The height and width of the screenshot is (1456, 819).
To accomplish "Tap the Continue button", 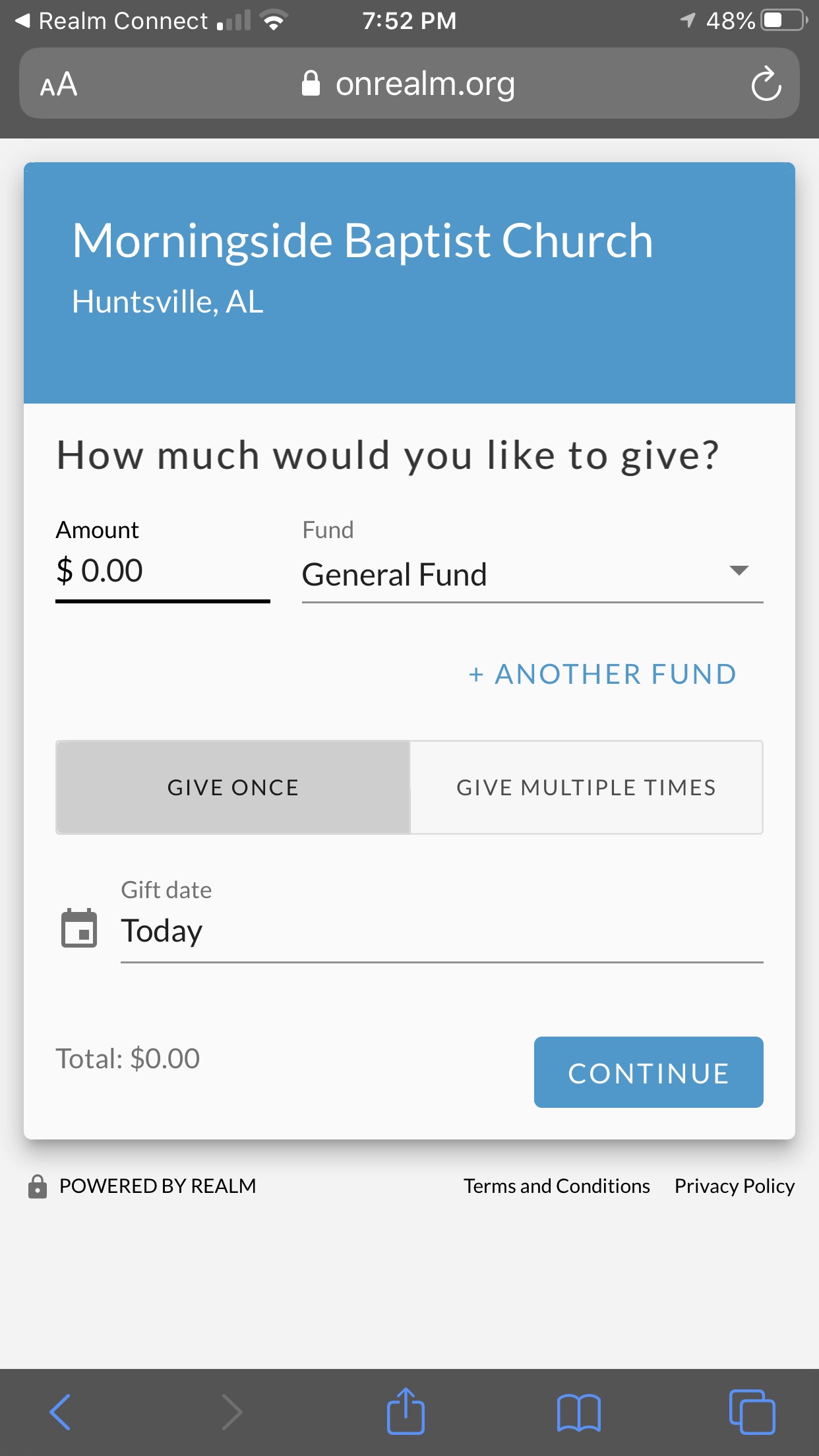I will [648, 1072].
